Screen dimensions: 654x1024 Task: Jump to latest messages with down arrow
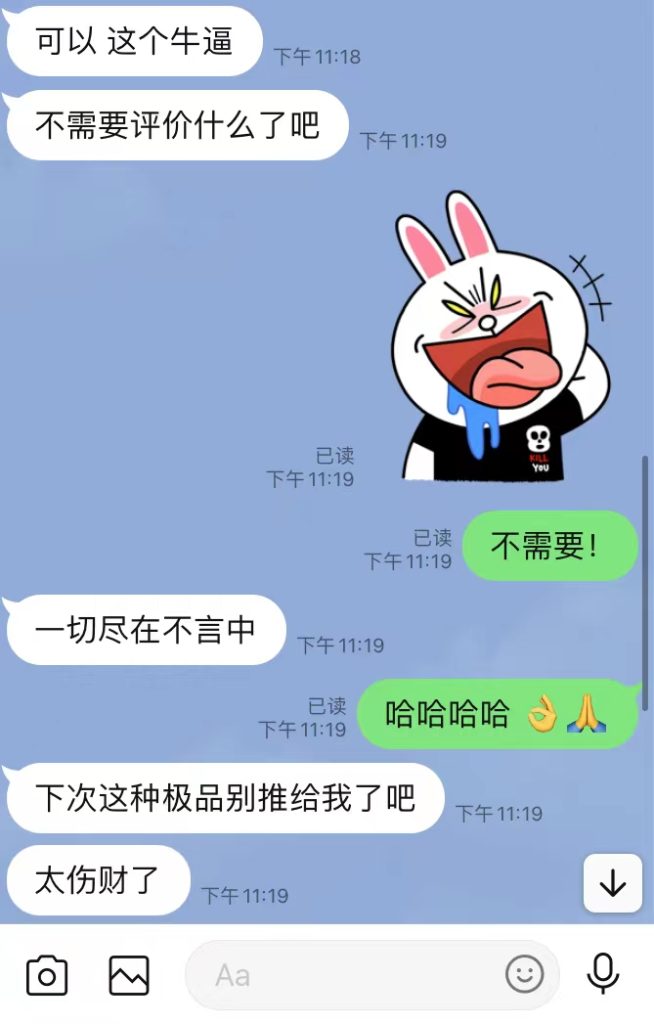[612, 883]
